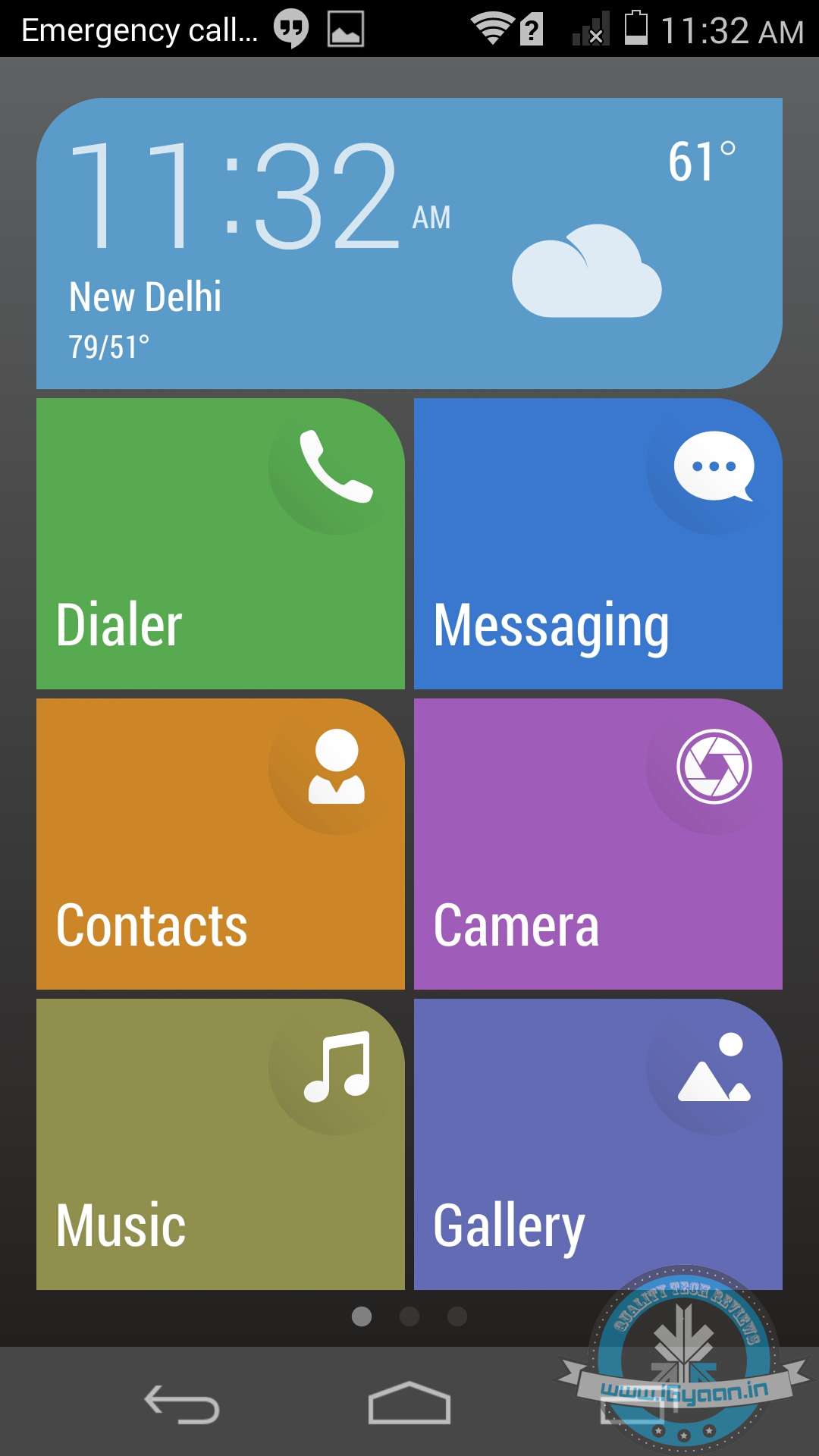Open the New Delhi clock weather widget
Screen dimensions: 819x1456
[409, 243]
